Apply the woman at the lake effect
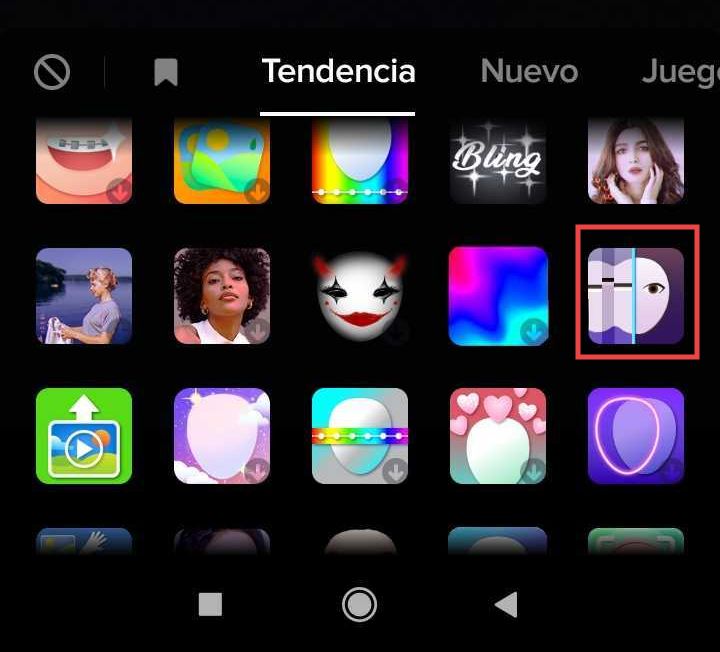Screen dimensions: 720x652 [x=84, y=296]
